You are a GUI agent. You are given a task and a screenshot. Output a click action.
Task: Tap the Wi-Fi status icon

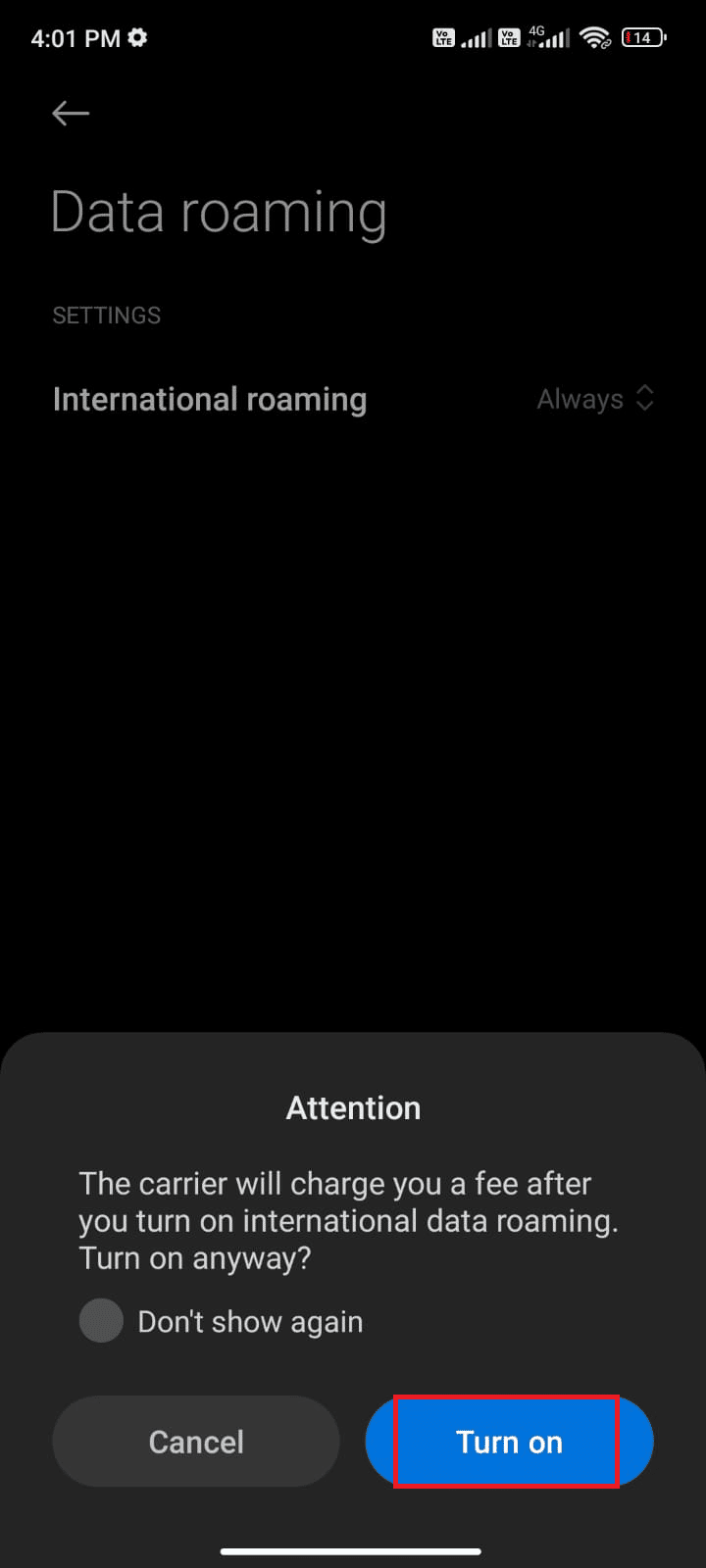coord(595,37)
